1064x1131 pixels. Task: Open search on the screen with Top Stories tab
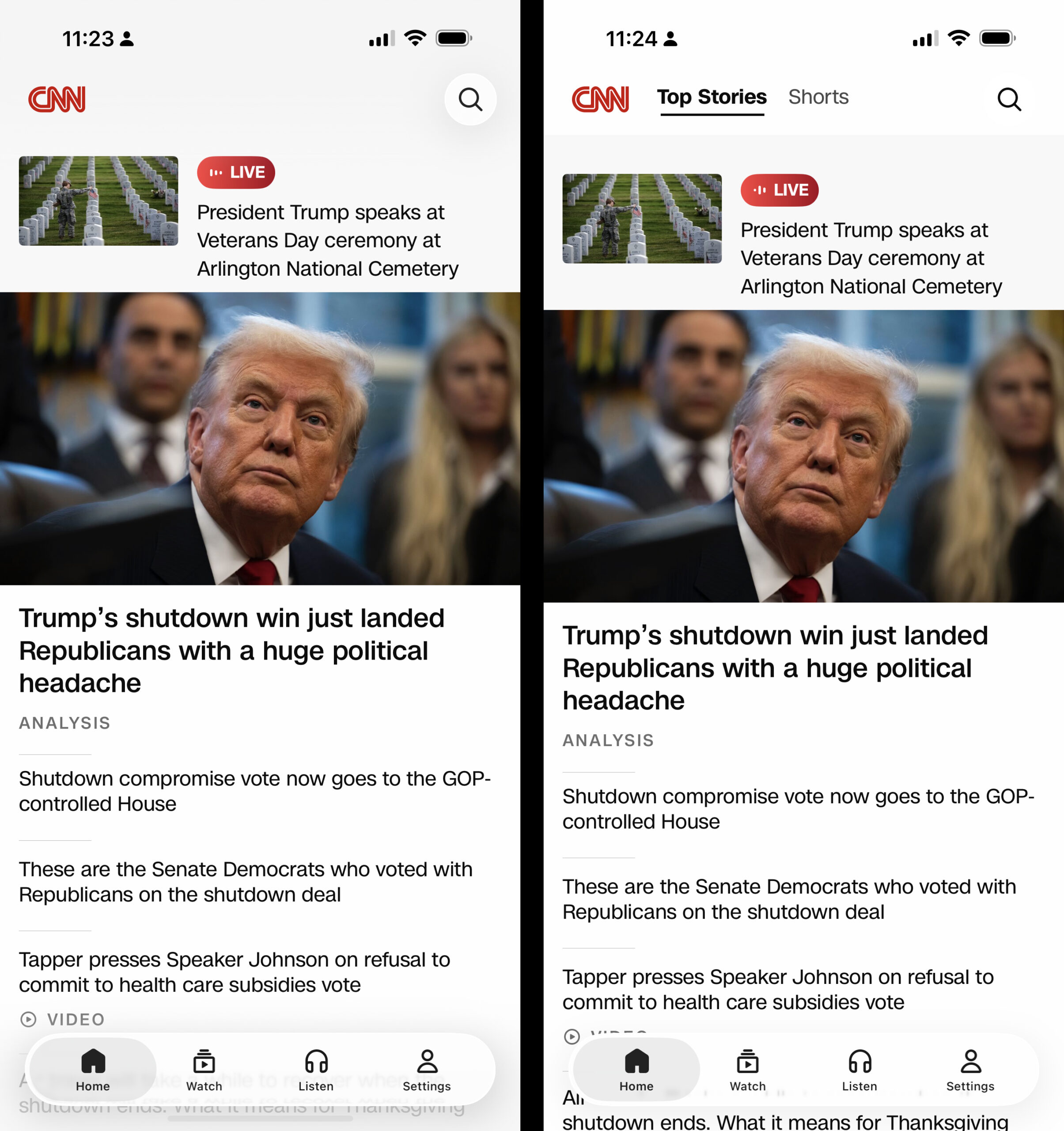point(1009,99)
